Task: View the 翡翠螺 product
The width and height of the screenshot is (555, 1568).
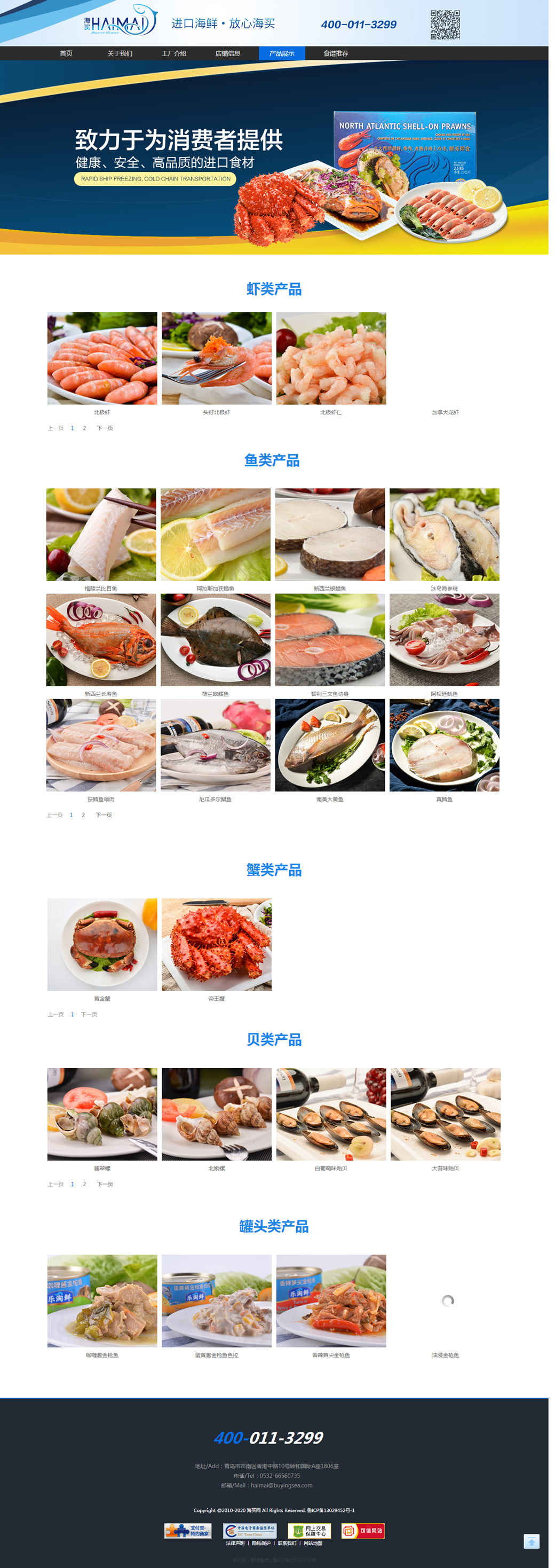Action: pyautogui.click(x=102, y=1114)
